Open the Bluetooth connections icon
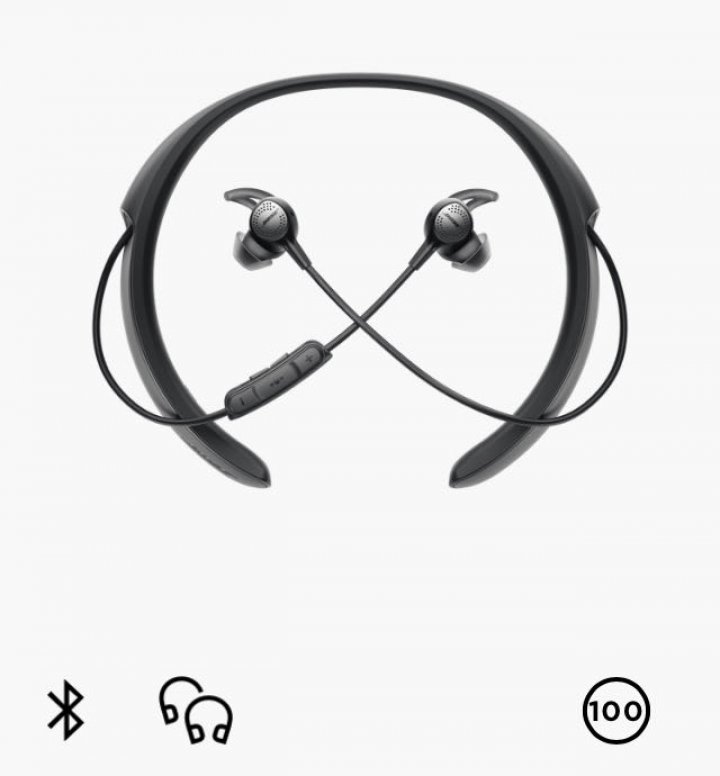The image size is (720, 776). click(x=67, y=712)
